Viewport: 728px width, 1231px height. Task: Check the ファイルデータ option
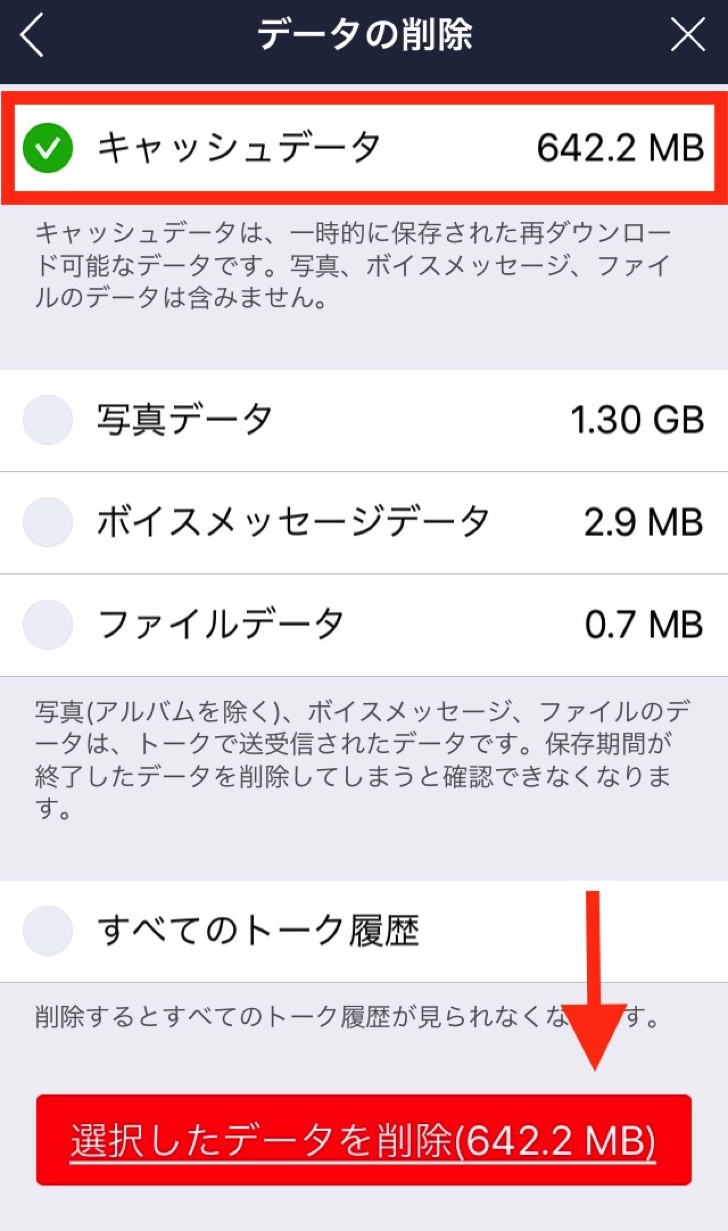(x=48, y=624)
